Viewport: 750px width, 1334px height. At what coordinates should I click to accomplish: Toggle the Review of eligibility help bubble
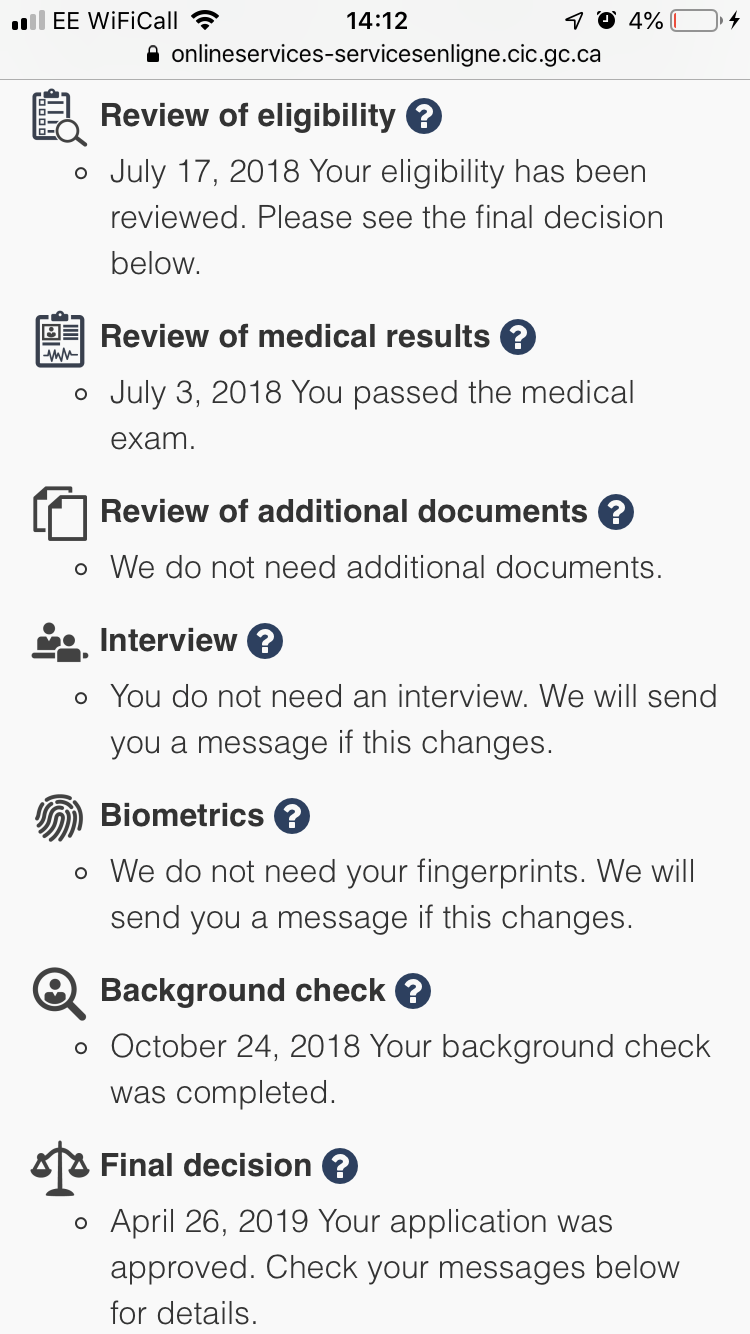(x=424, y=115)
